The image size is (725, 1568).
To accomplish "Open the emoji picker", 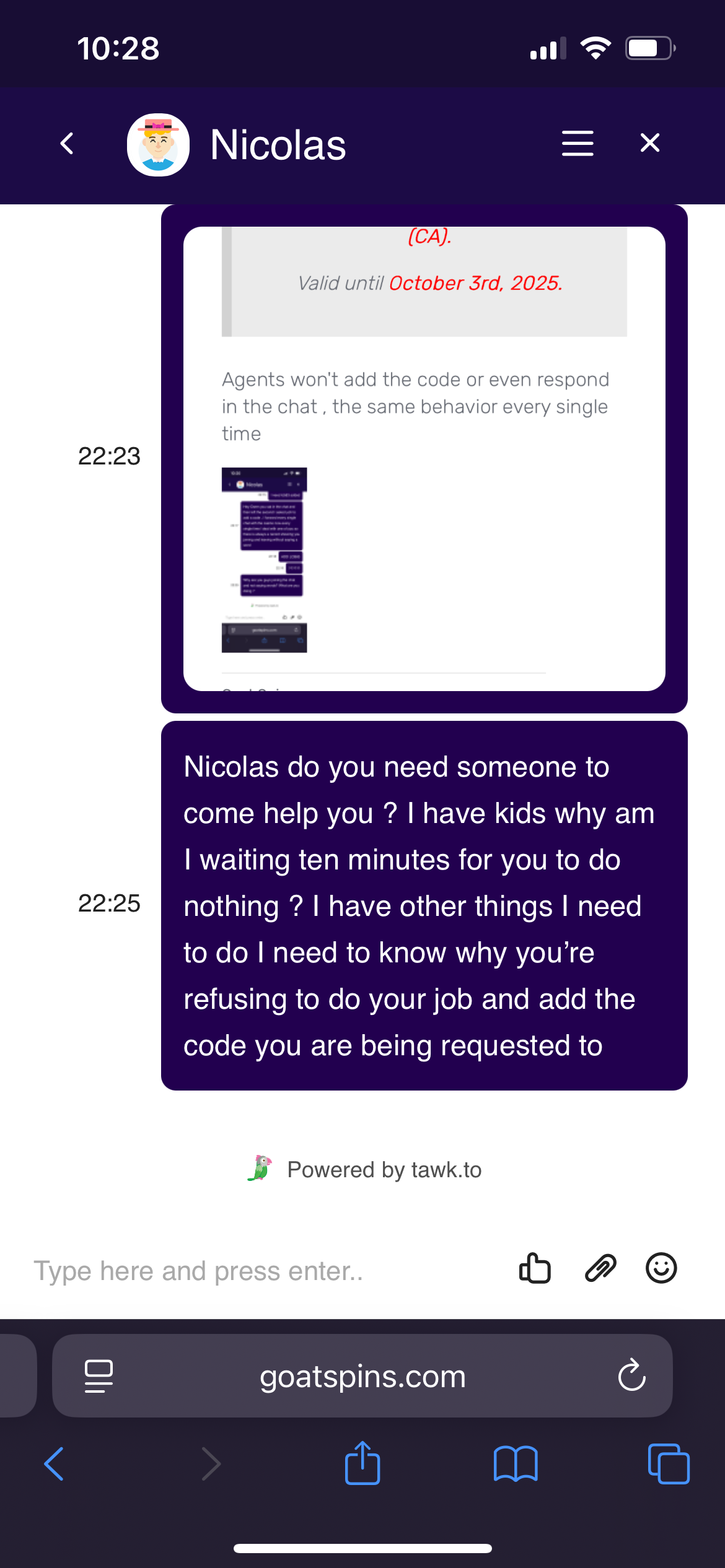I will click(x=661, y=1268).
